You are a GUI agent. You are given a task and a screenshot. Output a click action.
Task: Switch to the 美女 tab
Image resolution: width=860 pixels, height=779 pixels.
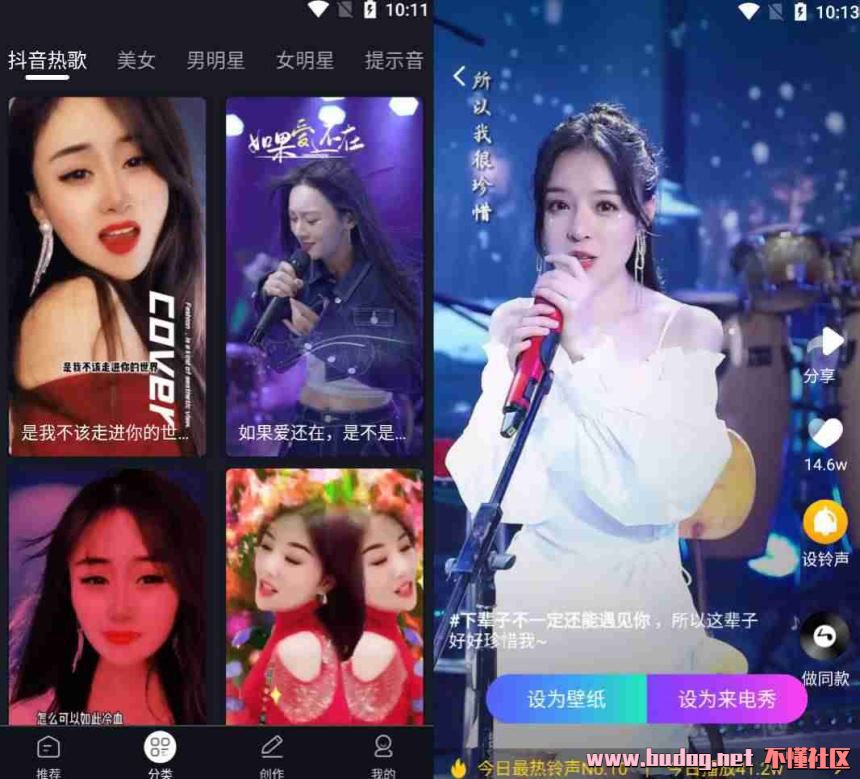coord(136,60)
